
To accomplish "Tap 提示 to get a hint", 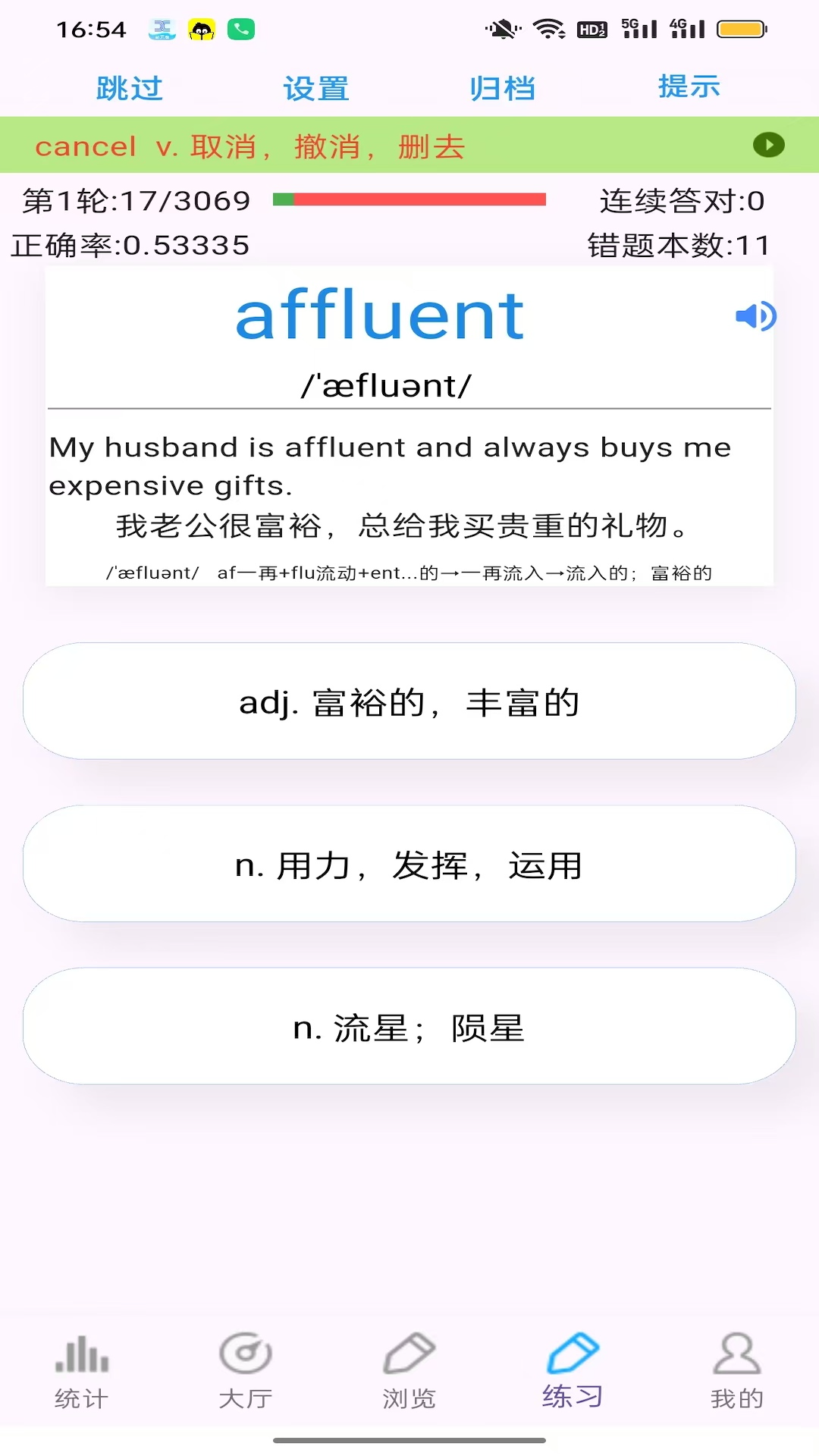I will pos(690,88).
